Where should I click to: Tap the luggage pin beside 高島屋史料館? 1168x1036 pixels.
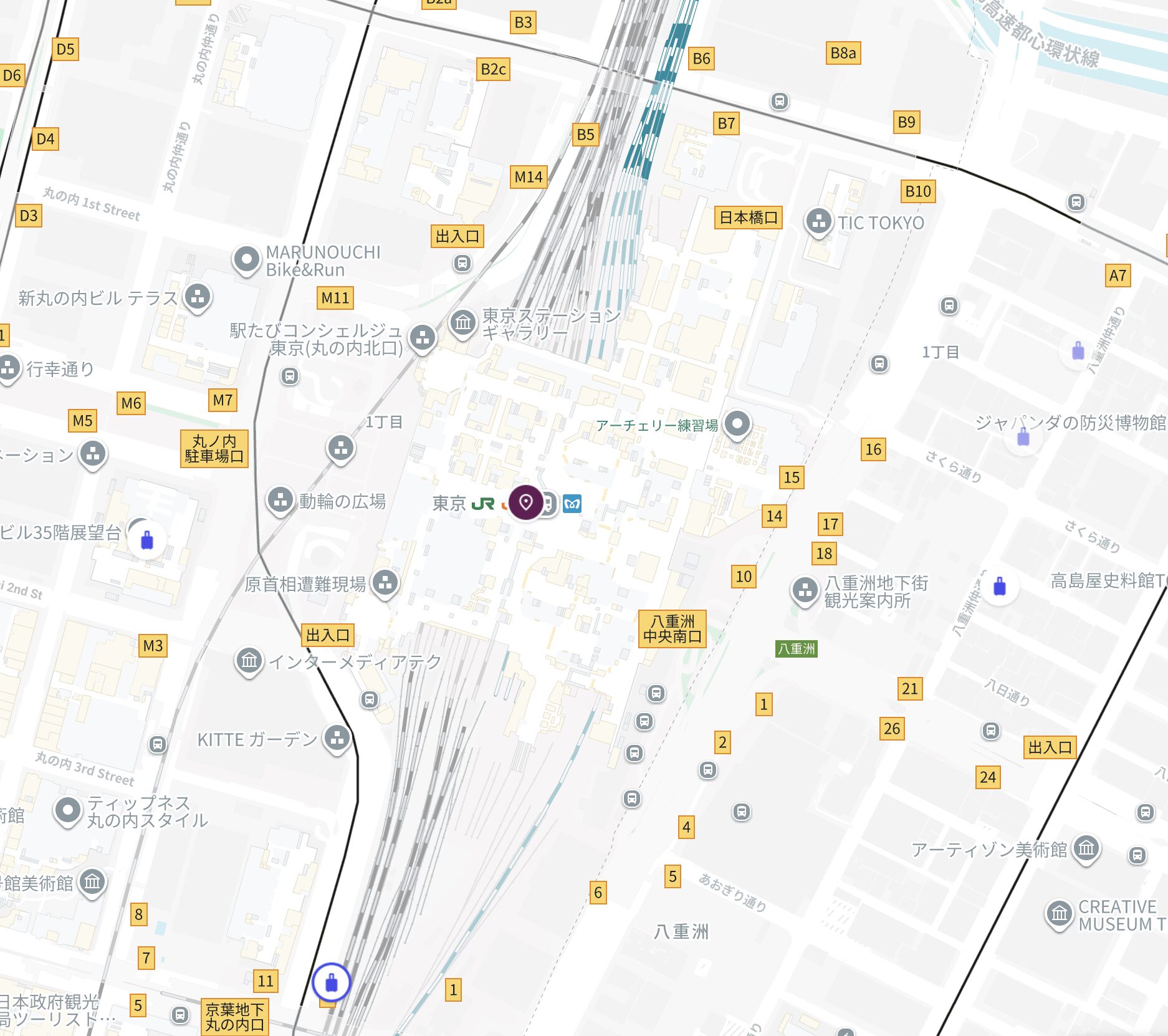point(1000,587)
